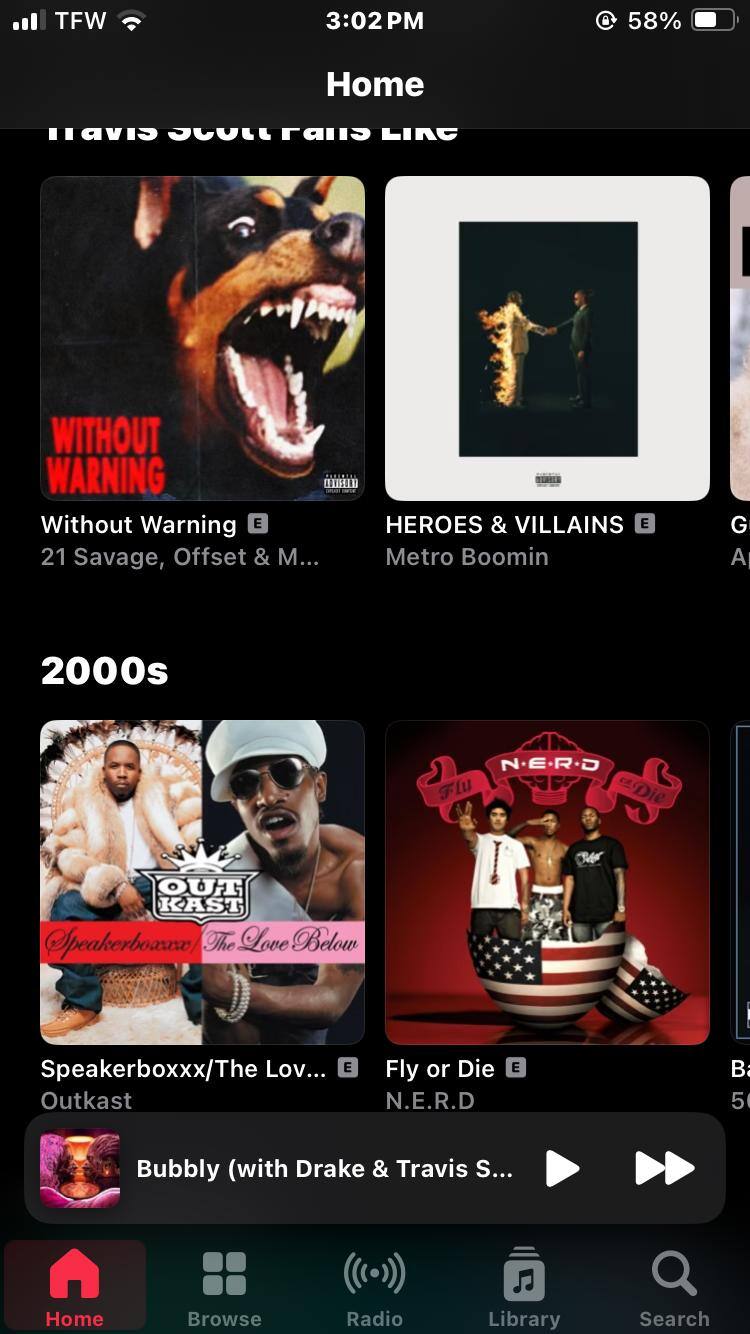Open the Fly or Die album by N.E.R.D
Viewport: 750px width, 1334px height.
click(x=547, y=882)
